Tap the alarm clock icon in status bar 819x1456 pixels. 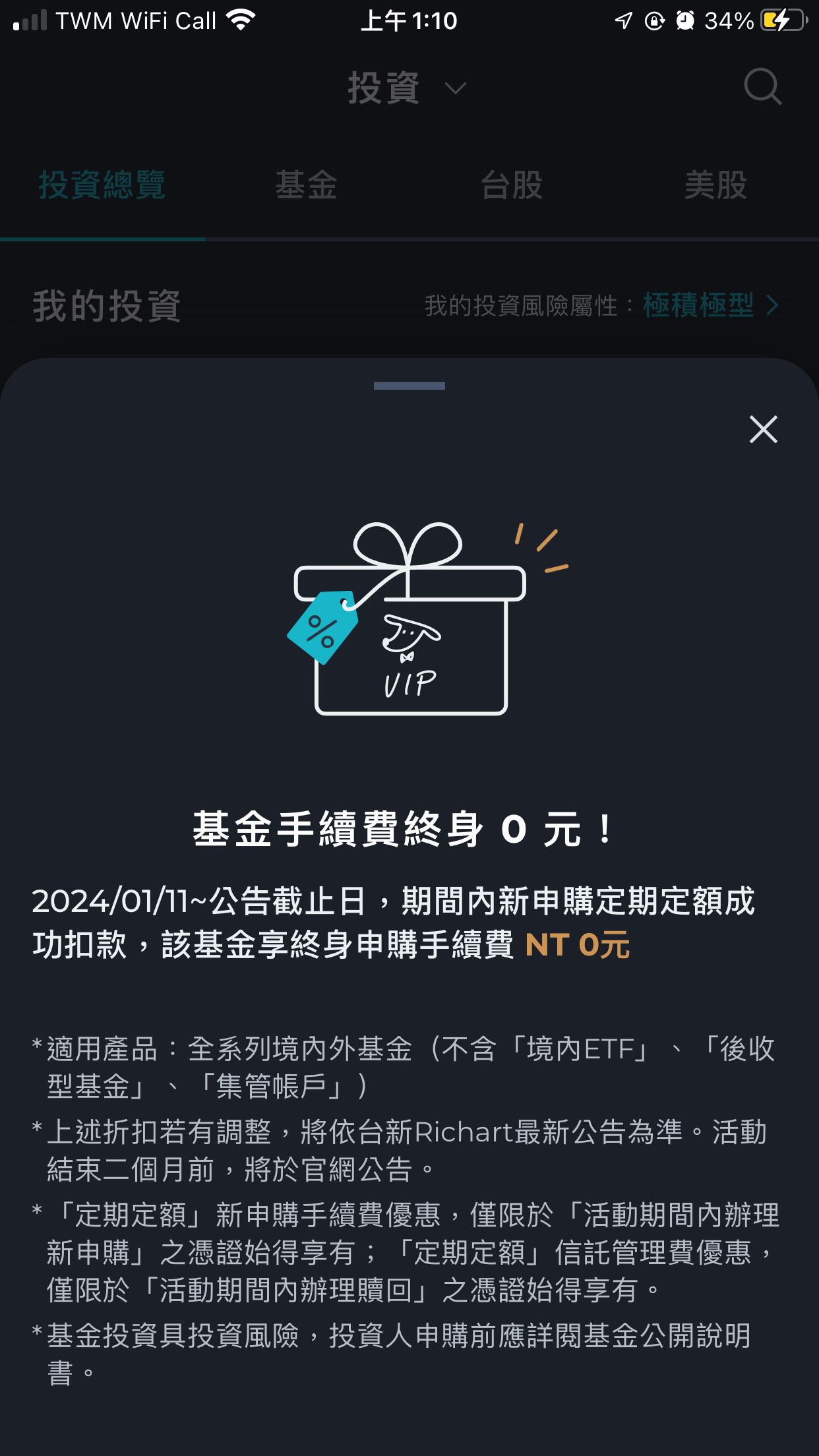click(x=686, y=20)
